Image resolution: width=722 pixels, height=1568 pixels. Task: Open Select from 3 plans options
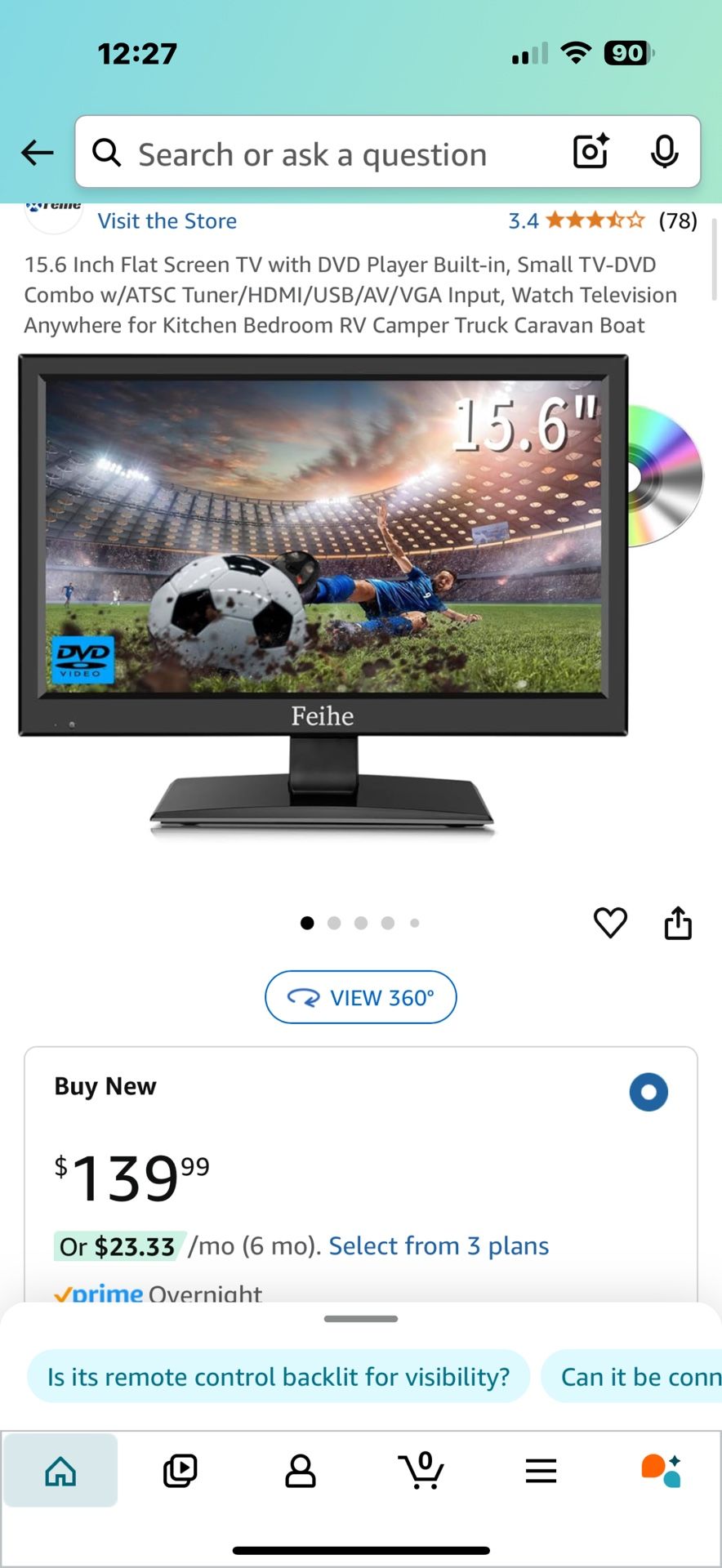[x=438, y=1245]
